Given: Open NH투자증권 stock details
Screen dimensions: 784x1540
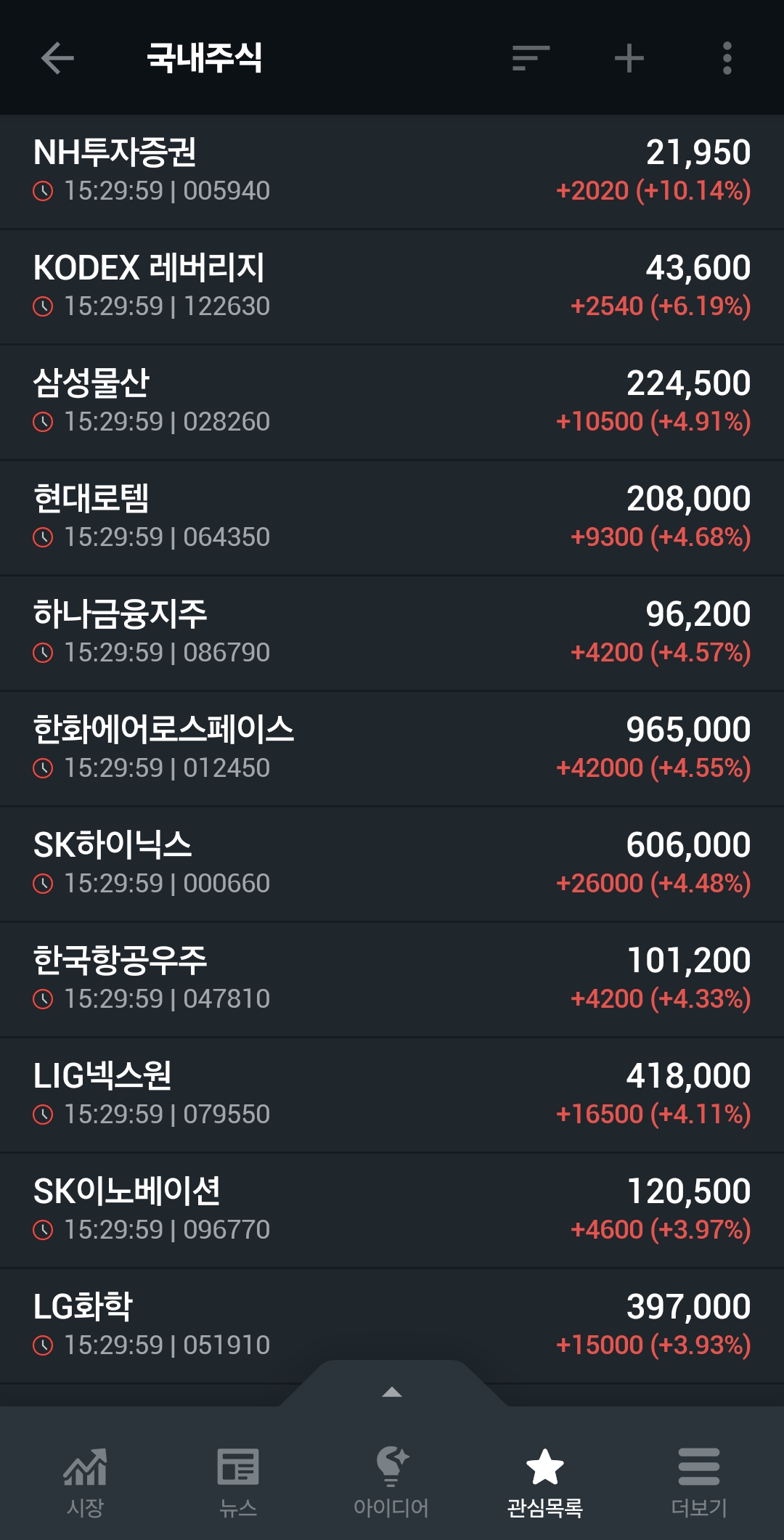Looking at the screenshot, I should (392, 171).
